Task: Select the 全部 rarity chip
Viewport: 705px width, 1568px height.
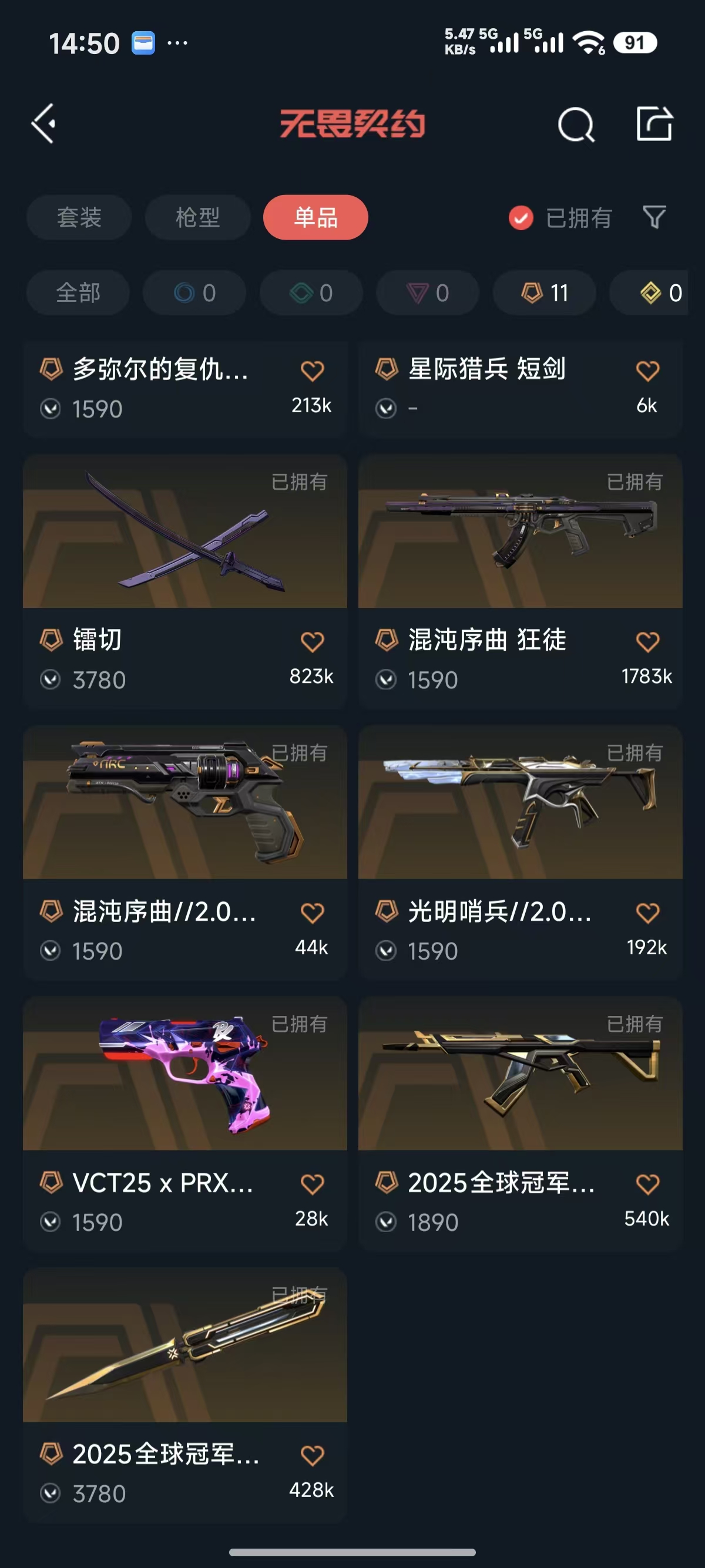Action: pyautogui.click(x=78, y=293)
